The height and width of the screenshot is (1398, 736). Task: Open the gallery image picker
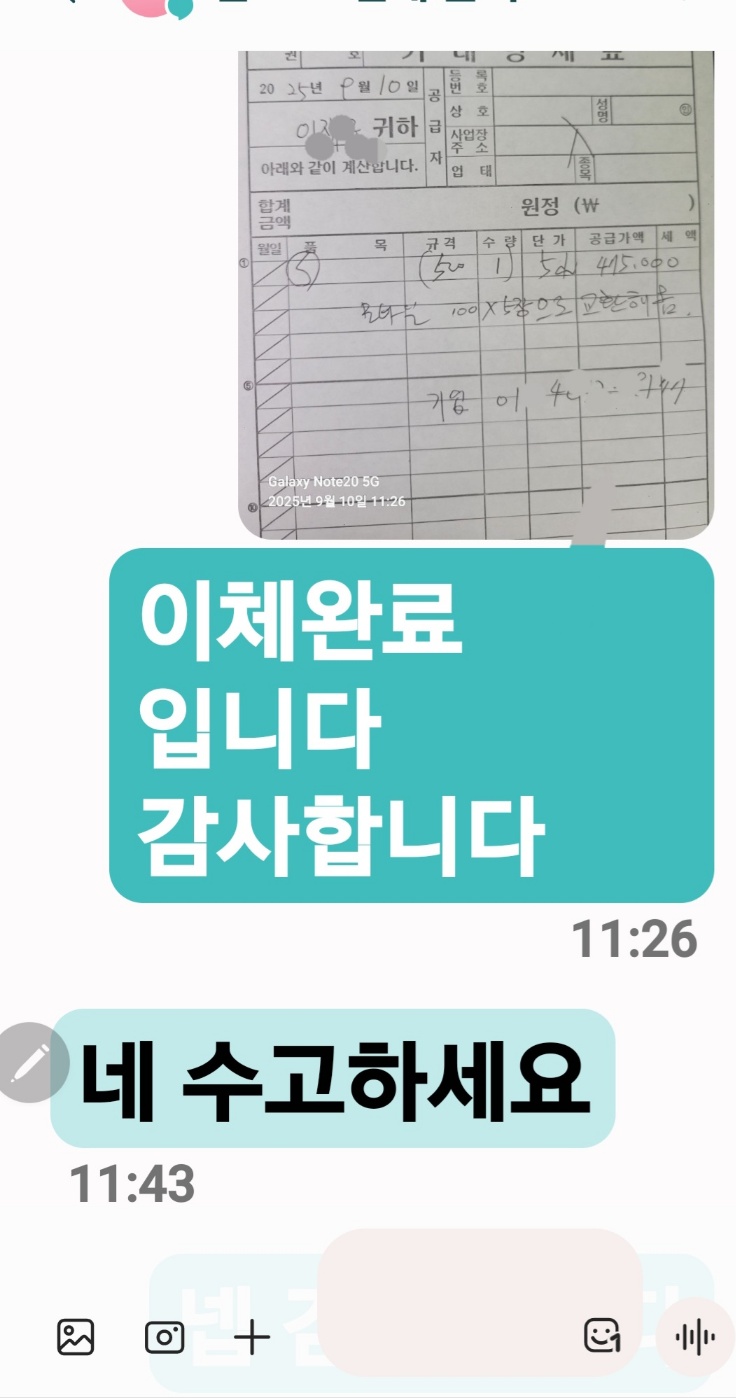76,1336
